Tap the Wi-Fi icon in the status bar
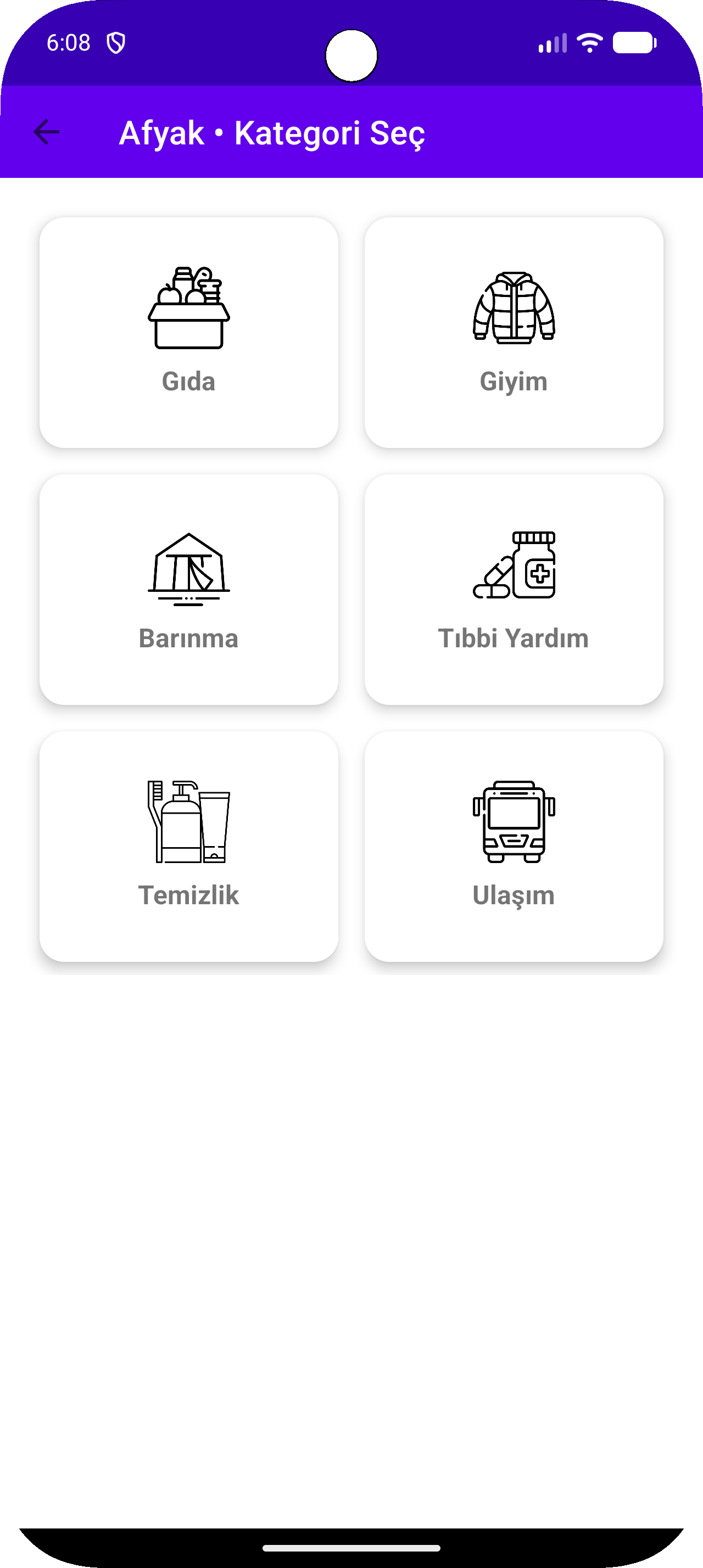The image size is (703, 1568). point(588,42)
